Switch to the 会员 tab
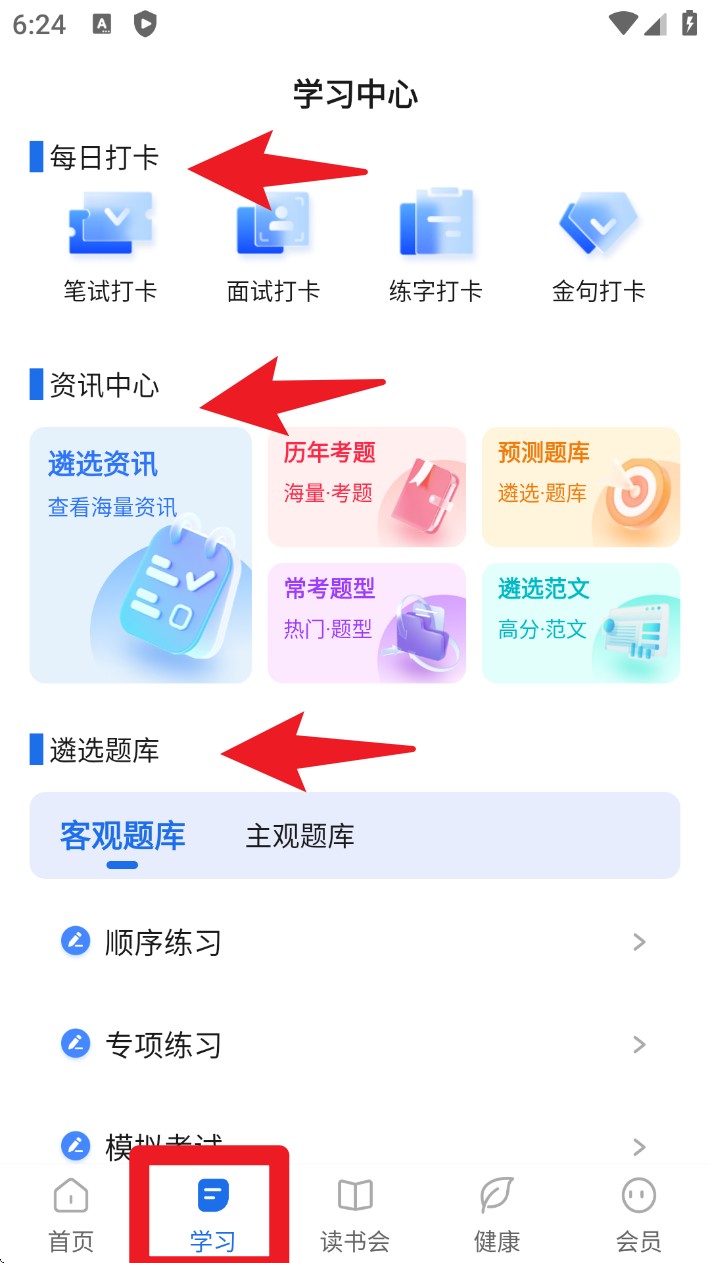This screenshot has height=1263, width=710. tap(638, 1214)
